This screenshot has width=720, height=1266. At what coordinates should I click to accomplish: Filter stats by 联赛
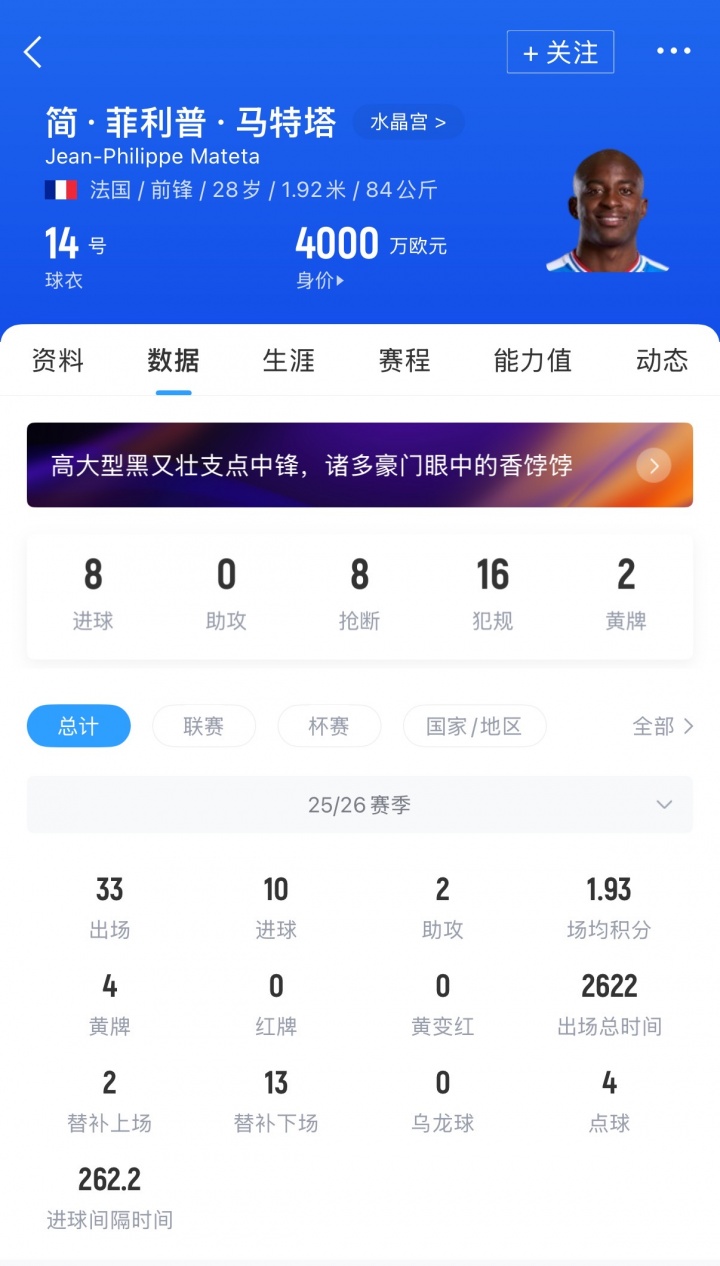pos(204,726)
